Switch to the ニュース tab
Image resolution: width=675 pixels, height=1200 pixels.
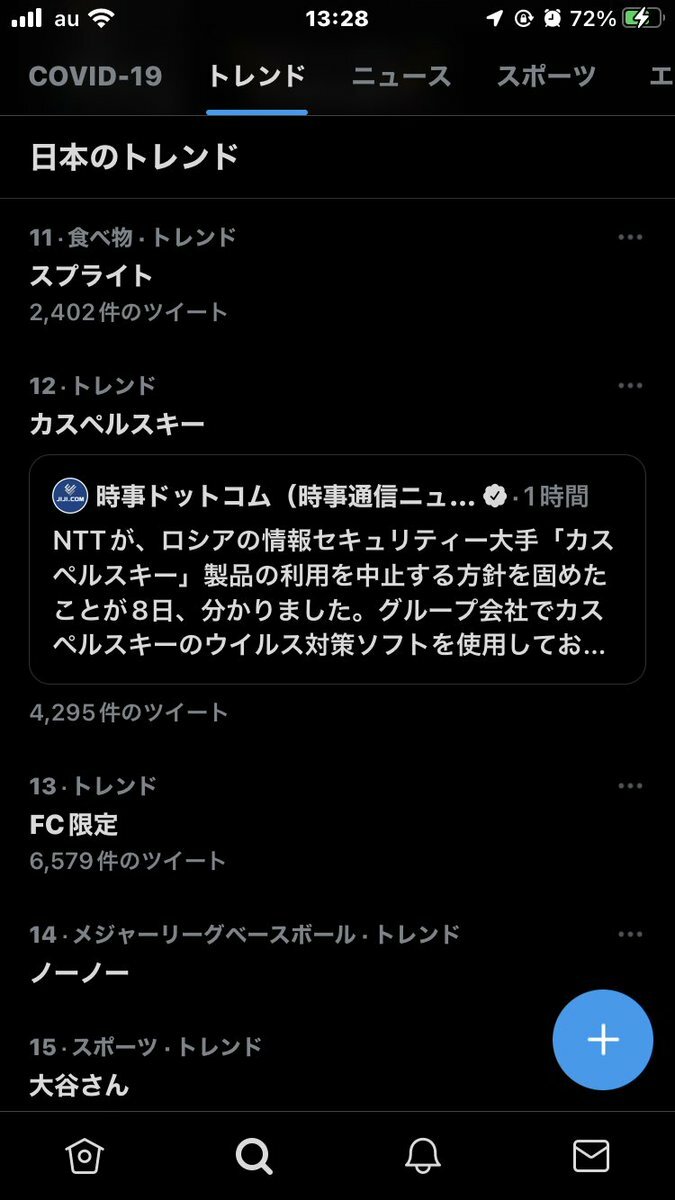coord(401,76)
